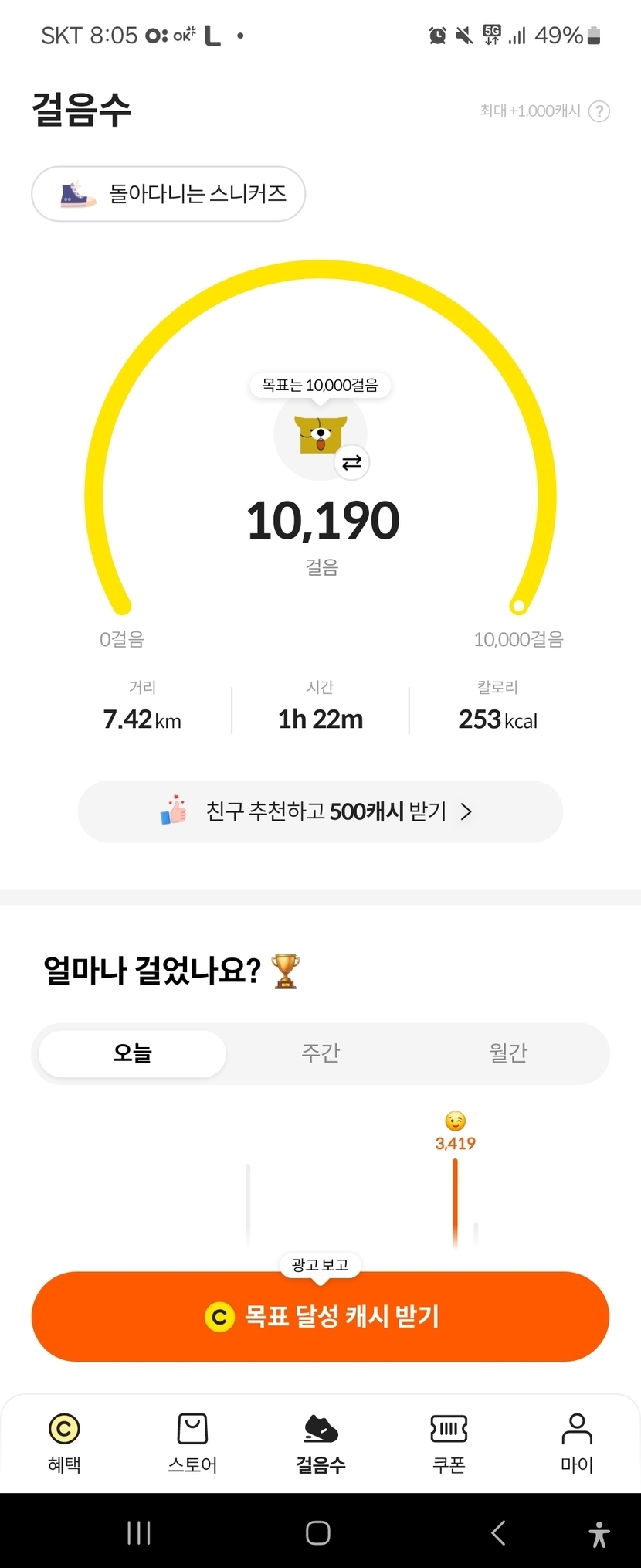This screenshot has width=641, height=1568.
Task: Tap the 돌아다니는 스니커즈 chip
Action: pyautogui.click(x=168, y=194)
